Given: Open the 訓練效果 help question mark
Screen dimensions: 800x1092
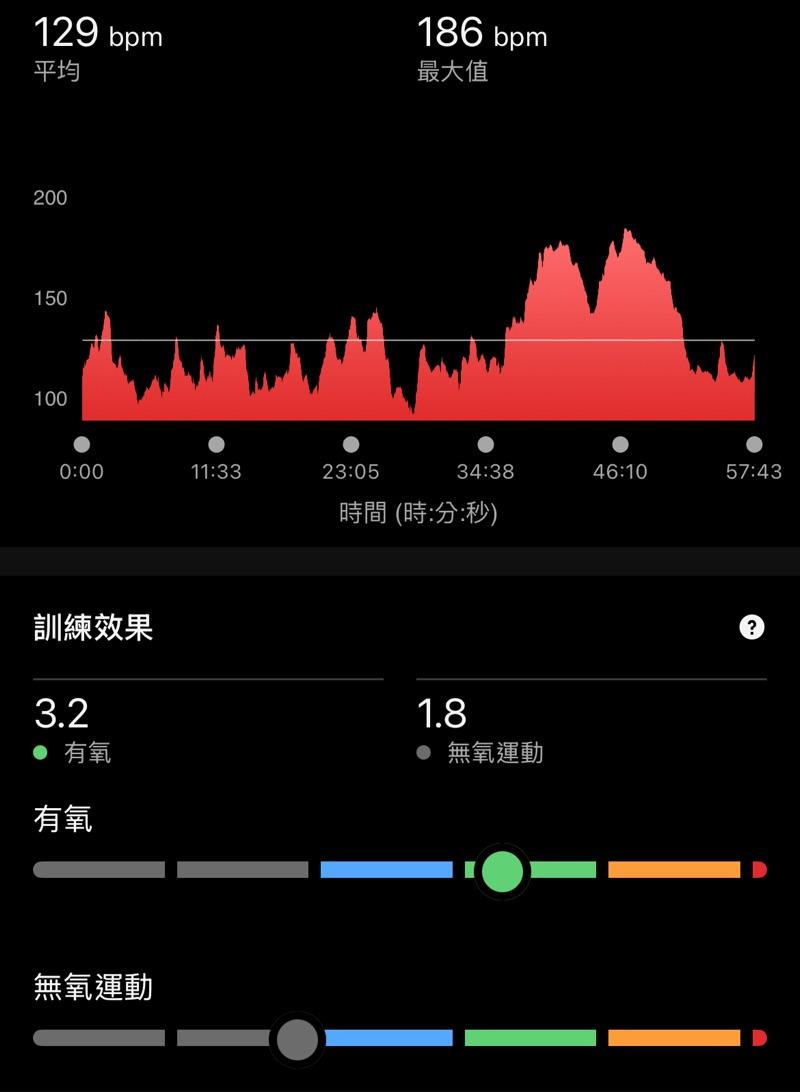Looking at the screenshot, I should [751, 627].
